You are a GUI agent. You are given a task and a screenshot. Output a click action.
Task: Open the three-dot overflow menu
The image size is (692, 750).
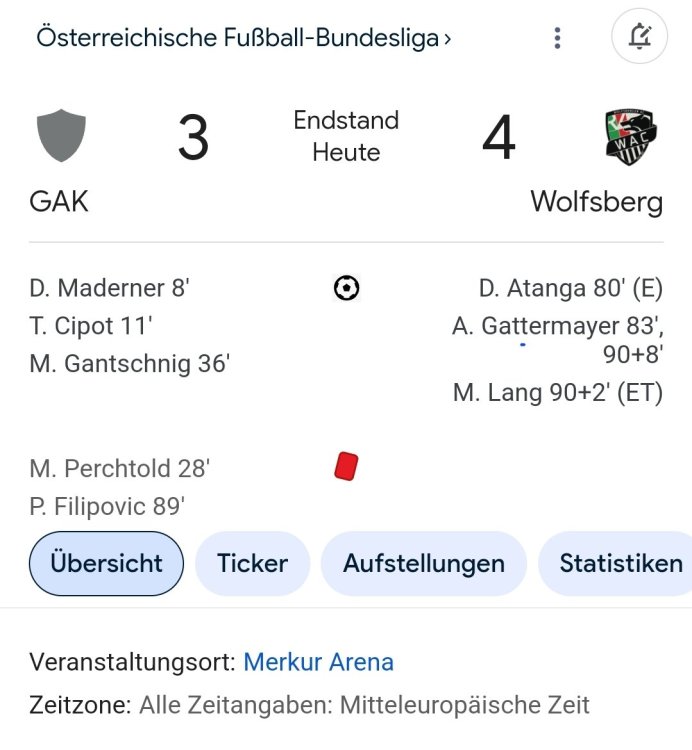557,39
